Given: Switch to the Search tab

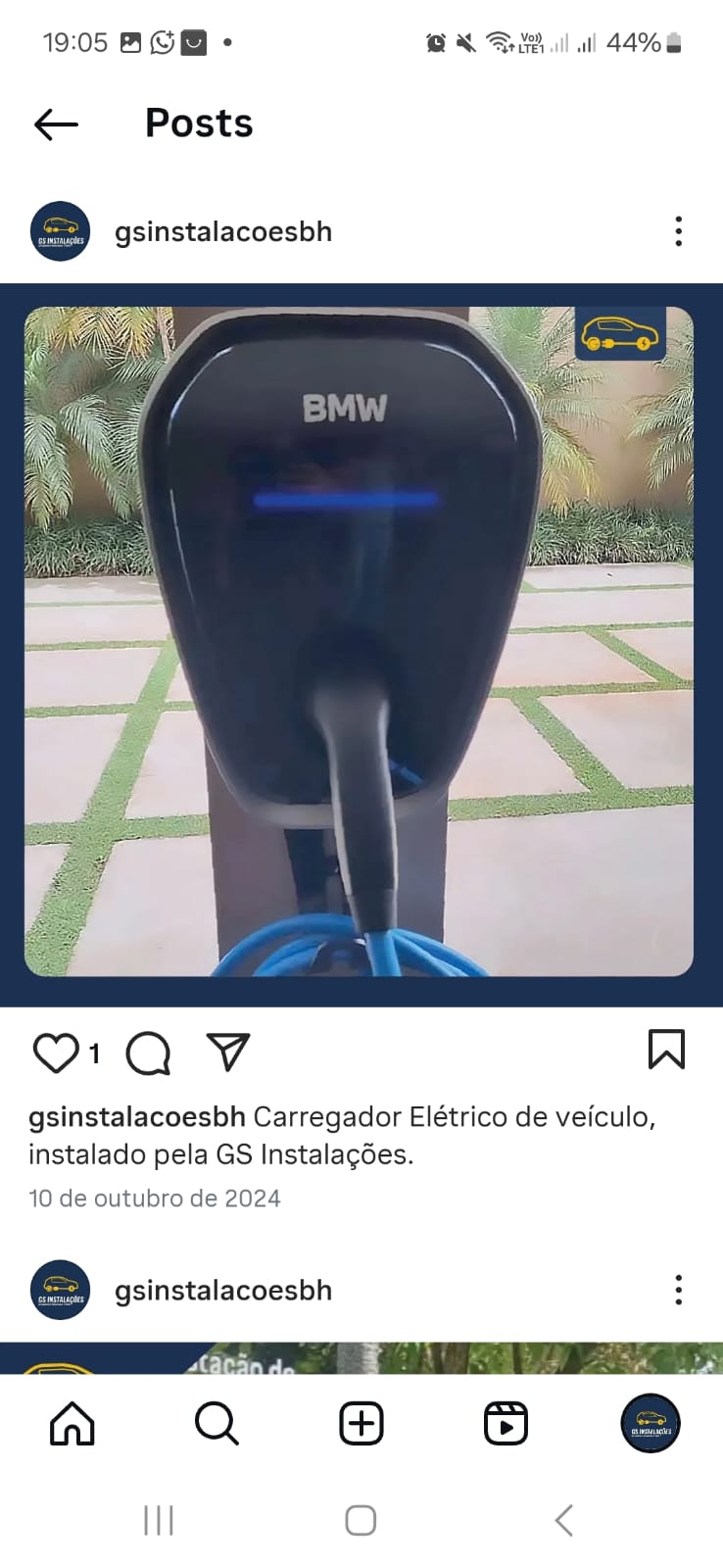Looking at the screenshot, I should [x=217, y=1423].
